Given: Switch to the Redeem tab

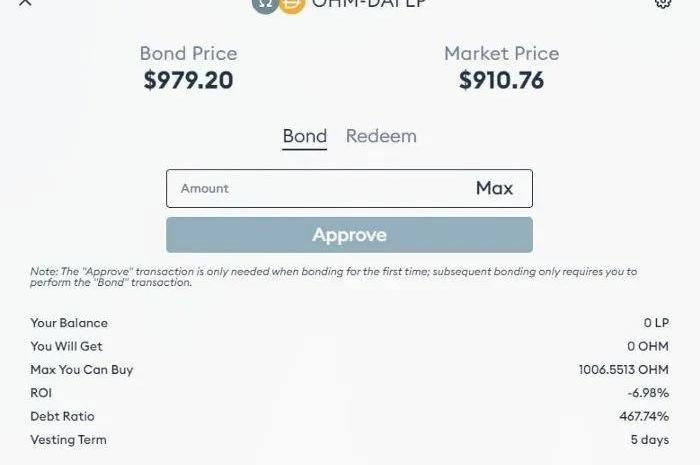Looking at the screenshot, I should [x=381, y=136].
